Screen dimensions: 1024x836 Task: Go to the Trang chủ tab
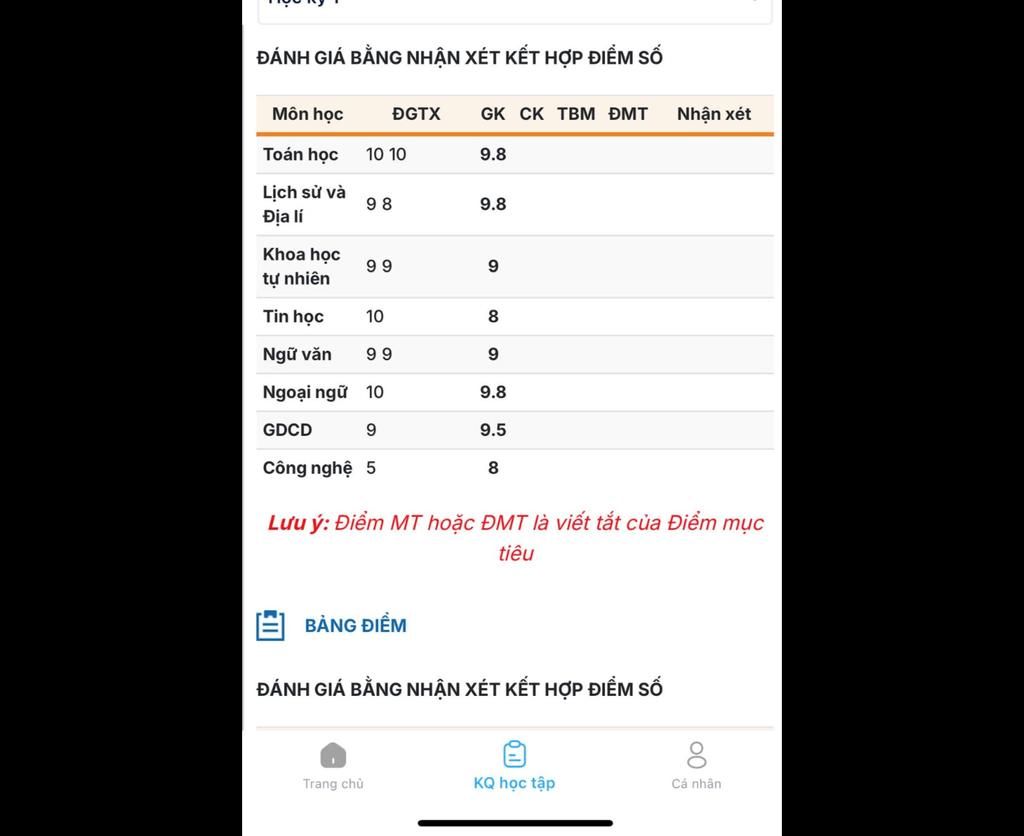333,766
